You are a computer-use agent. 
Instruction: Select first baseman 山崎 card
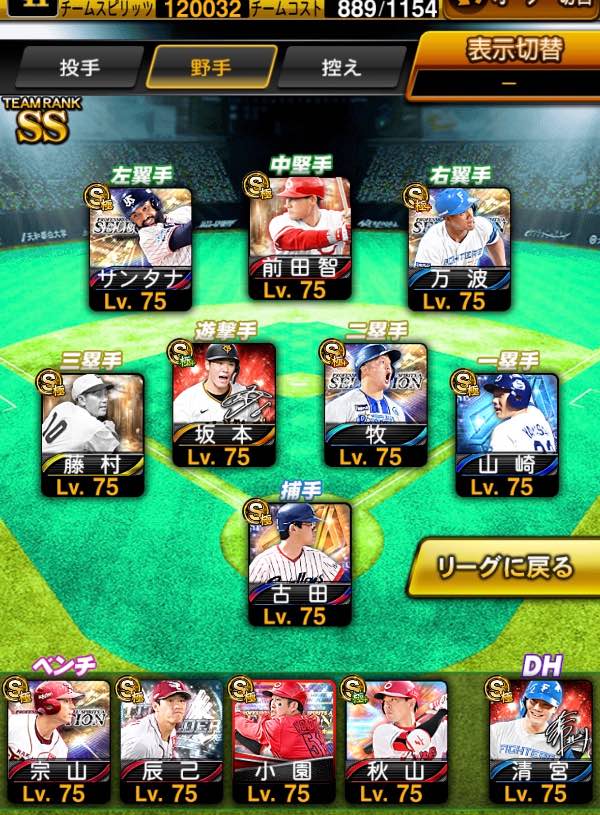click(507, 435)
